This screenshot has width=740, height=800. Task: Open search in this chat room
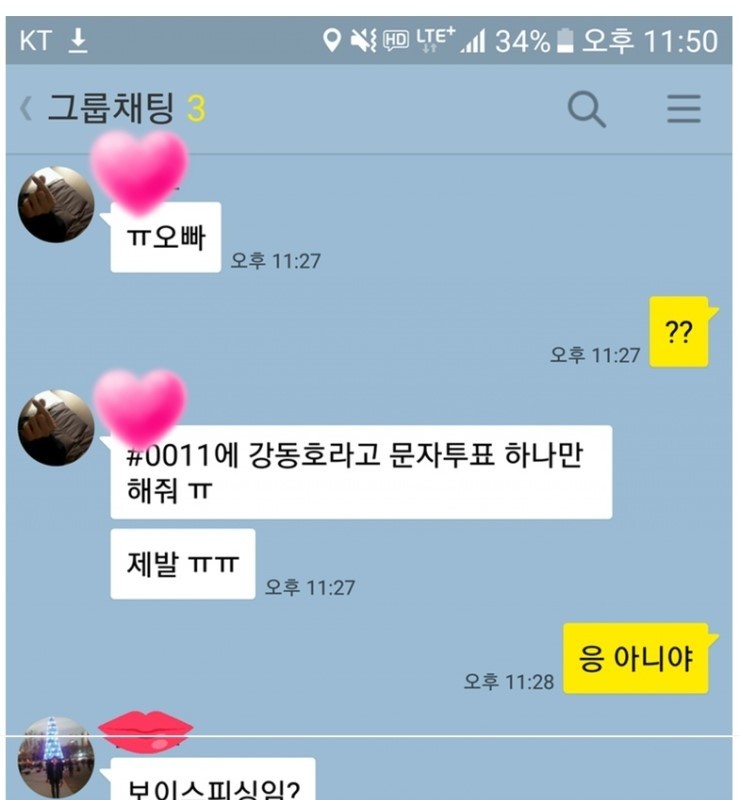tap(587, 109)
